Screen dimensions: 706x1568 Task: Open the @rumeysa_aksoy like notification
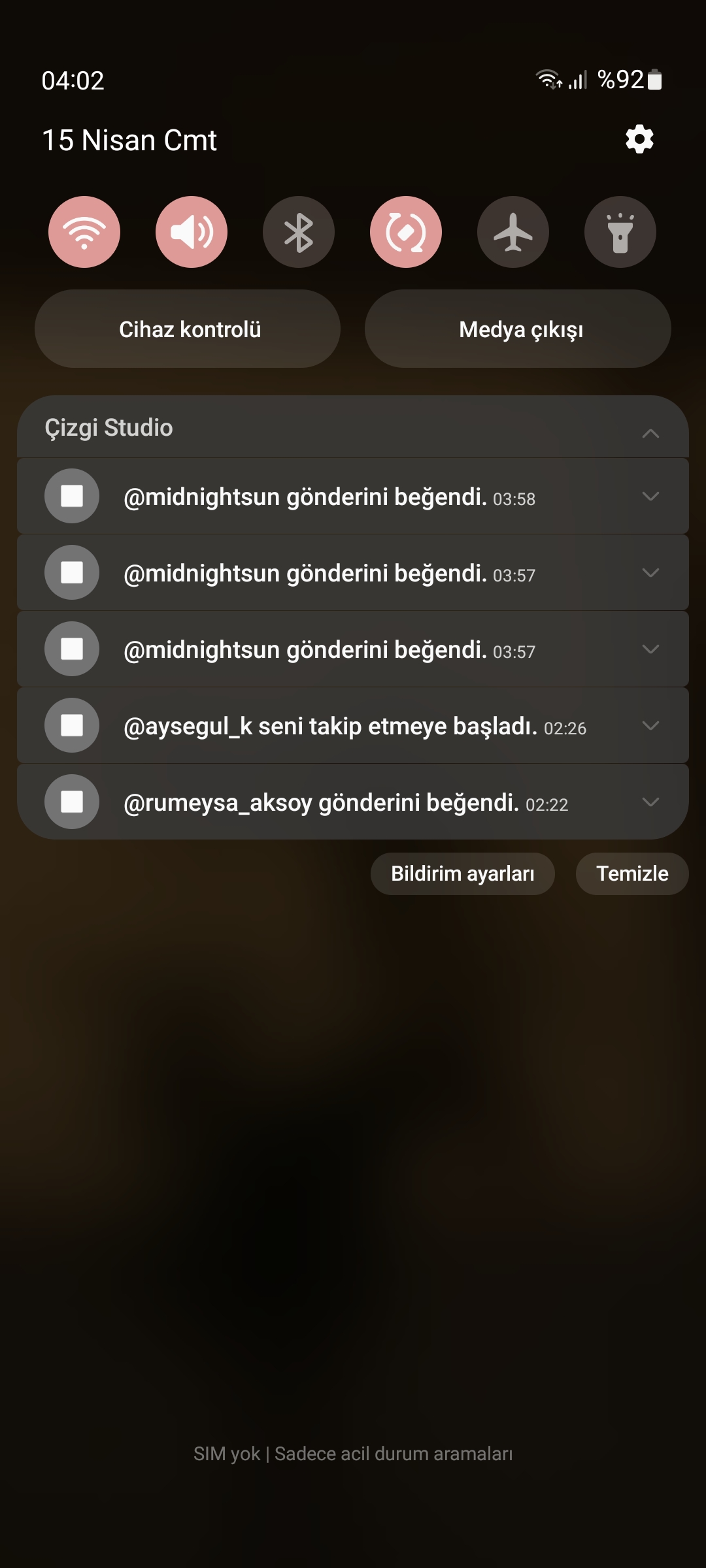click(x=353, y=802)
